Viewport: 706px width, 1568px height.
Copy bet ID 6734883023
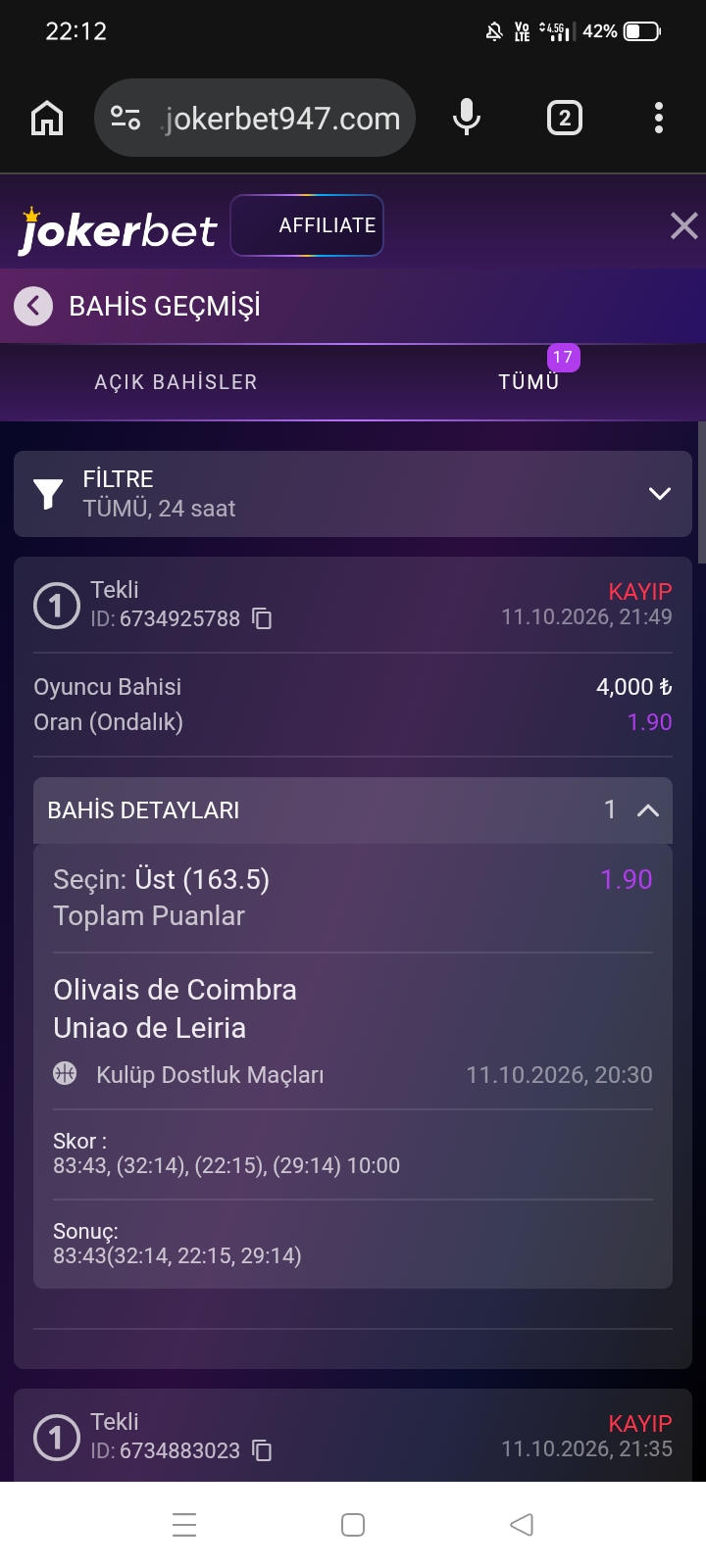point(262,1450)
